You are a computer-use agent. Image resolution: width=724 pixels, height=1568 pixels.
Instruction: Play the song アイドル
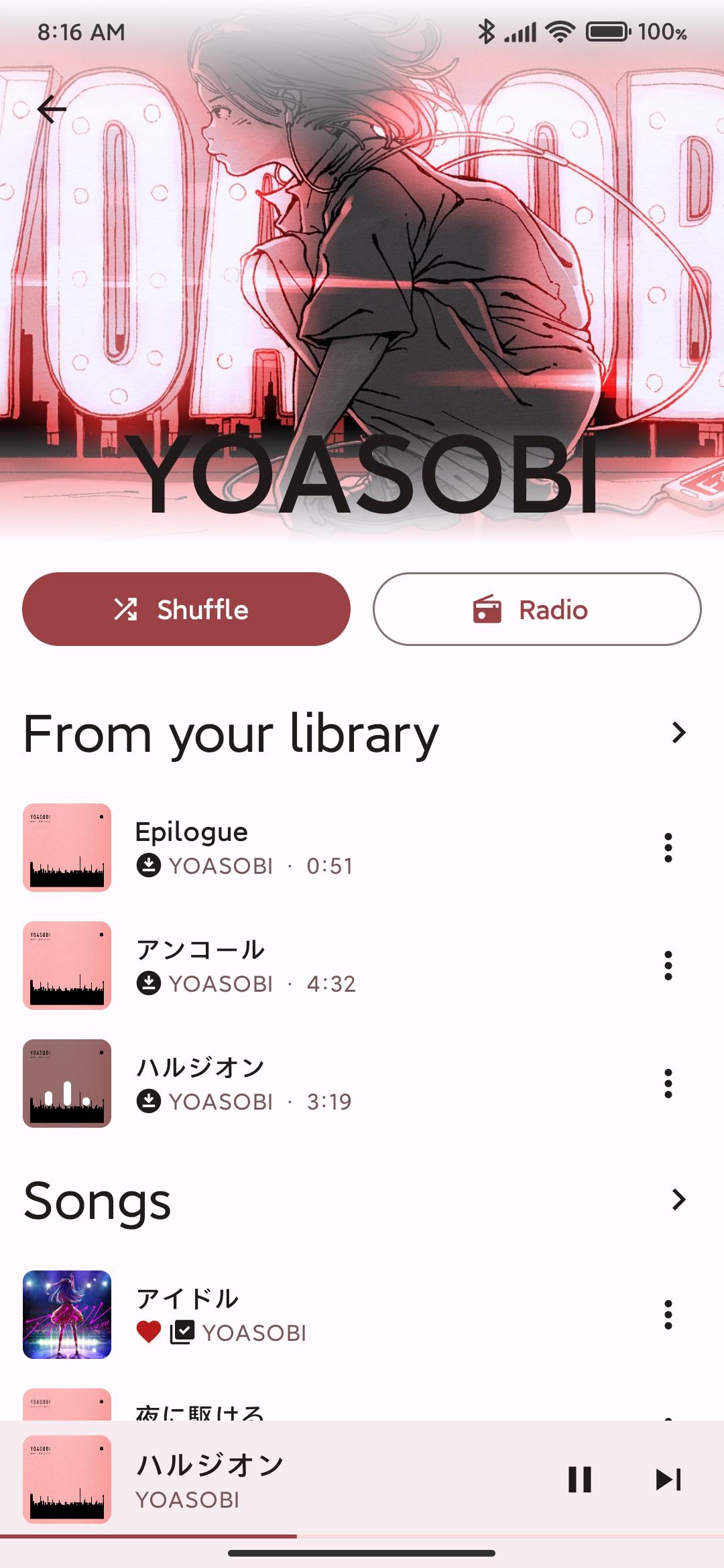tap(335, 1315)
